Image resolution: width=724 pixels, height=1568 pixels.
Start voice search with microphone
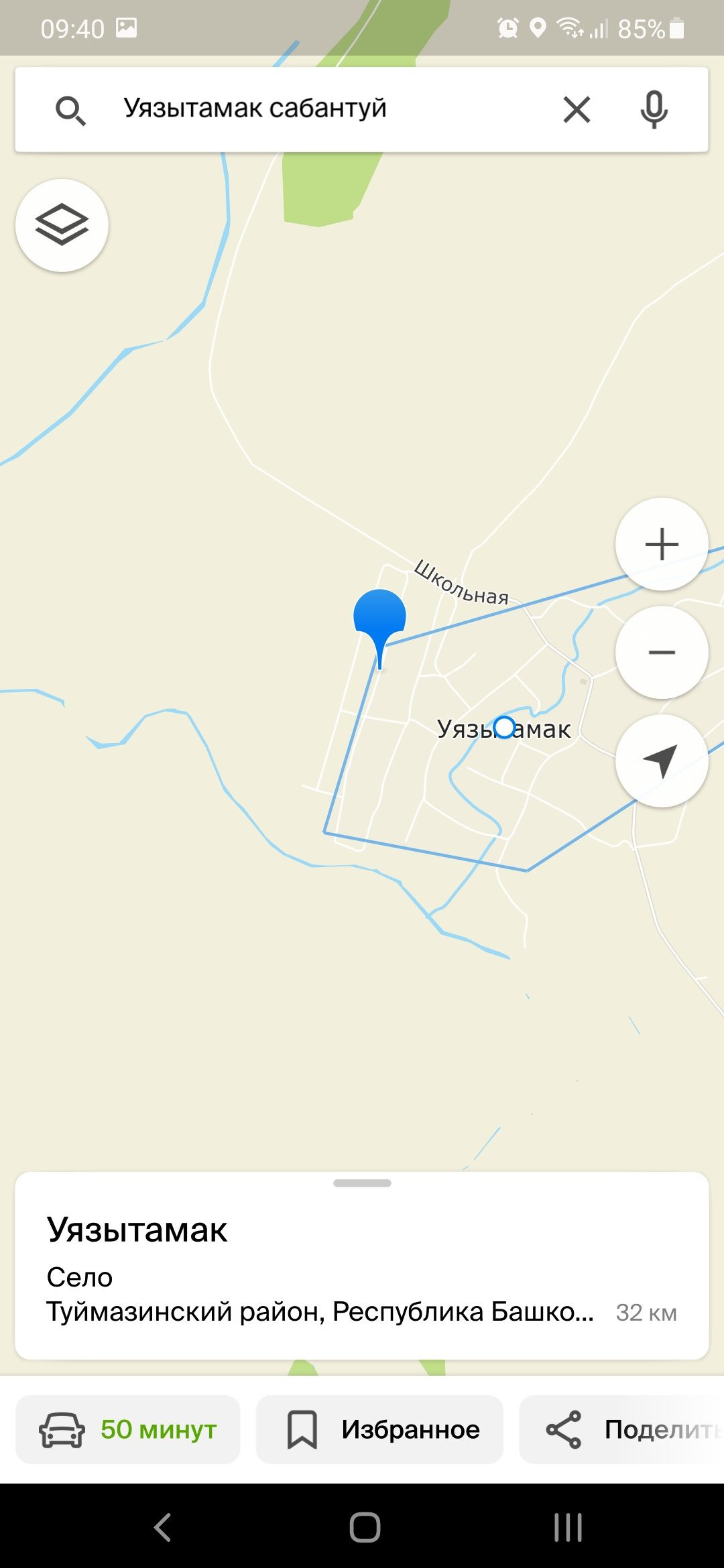pyautogui.click(x=654, y=109)
